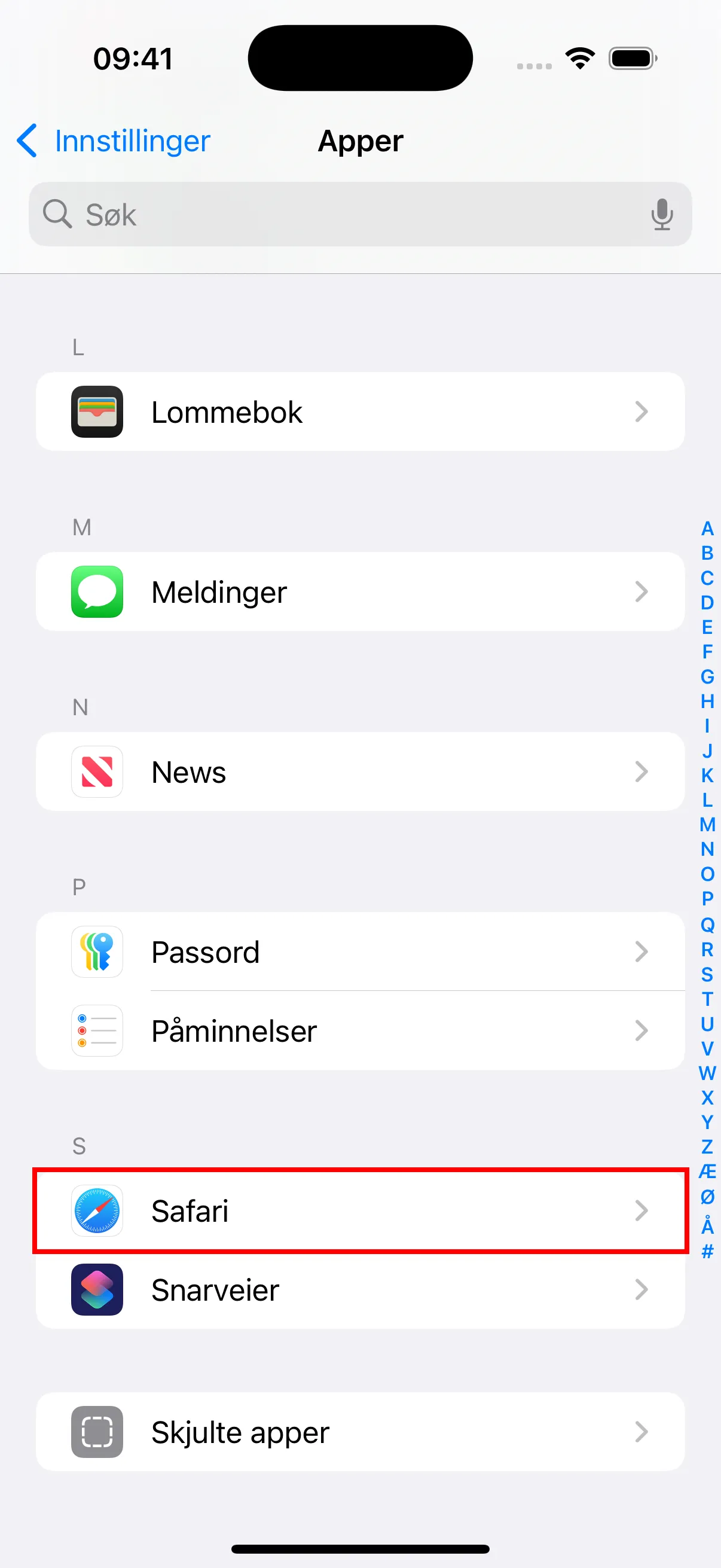The width and height of the screenshot is (721, 1568).
Task: Start dictation with the microphone icon
Action: [661, 214]
